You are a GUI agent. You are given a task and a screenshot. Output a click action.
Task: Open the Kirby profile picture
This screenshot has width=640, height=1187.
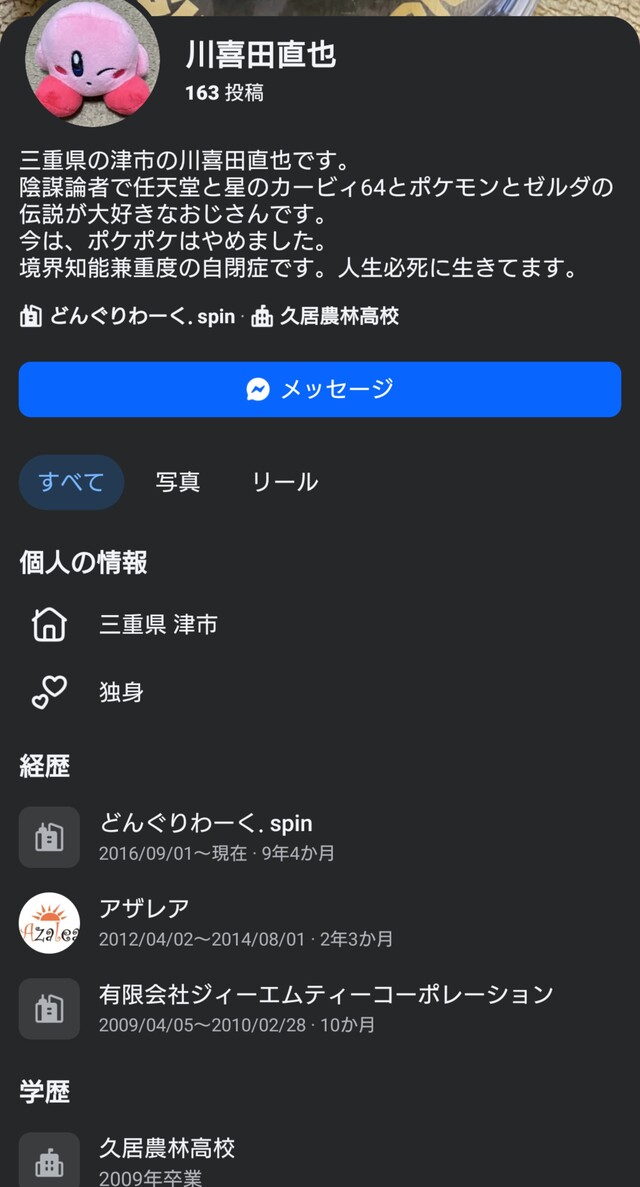tap(92, 62)
